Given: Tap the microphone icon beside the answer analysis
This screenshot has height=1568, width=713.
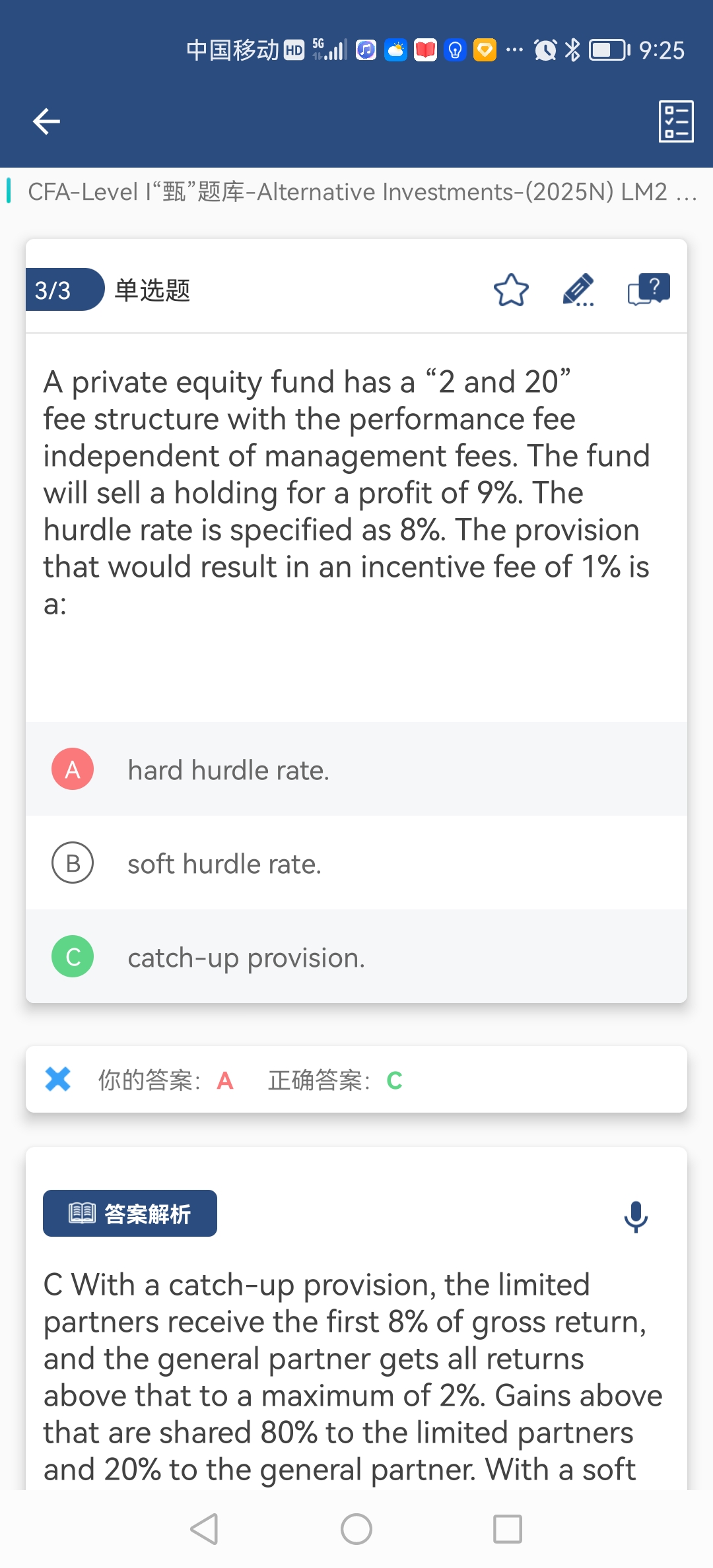Looking at the screenshot, I should click(x=636, y=1216).
